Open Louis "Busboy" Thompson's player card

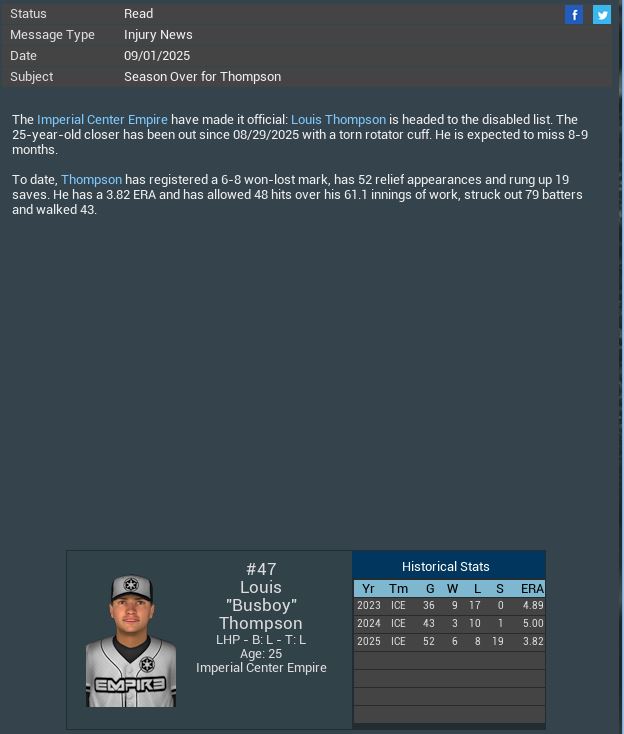pos(131,641)
